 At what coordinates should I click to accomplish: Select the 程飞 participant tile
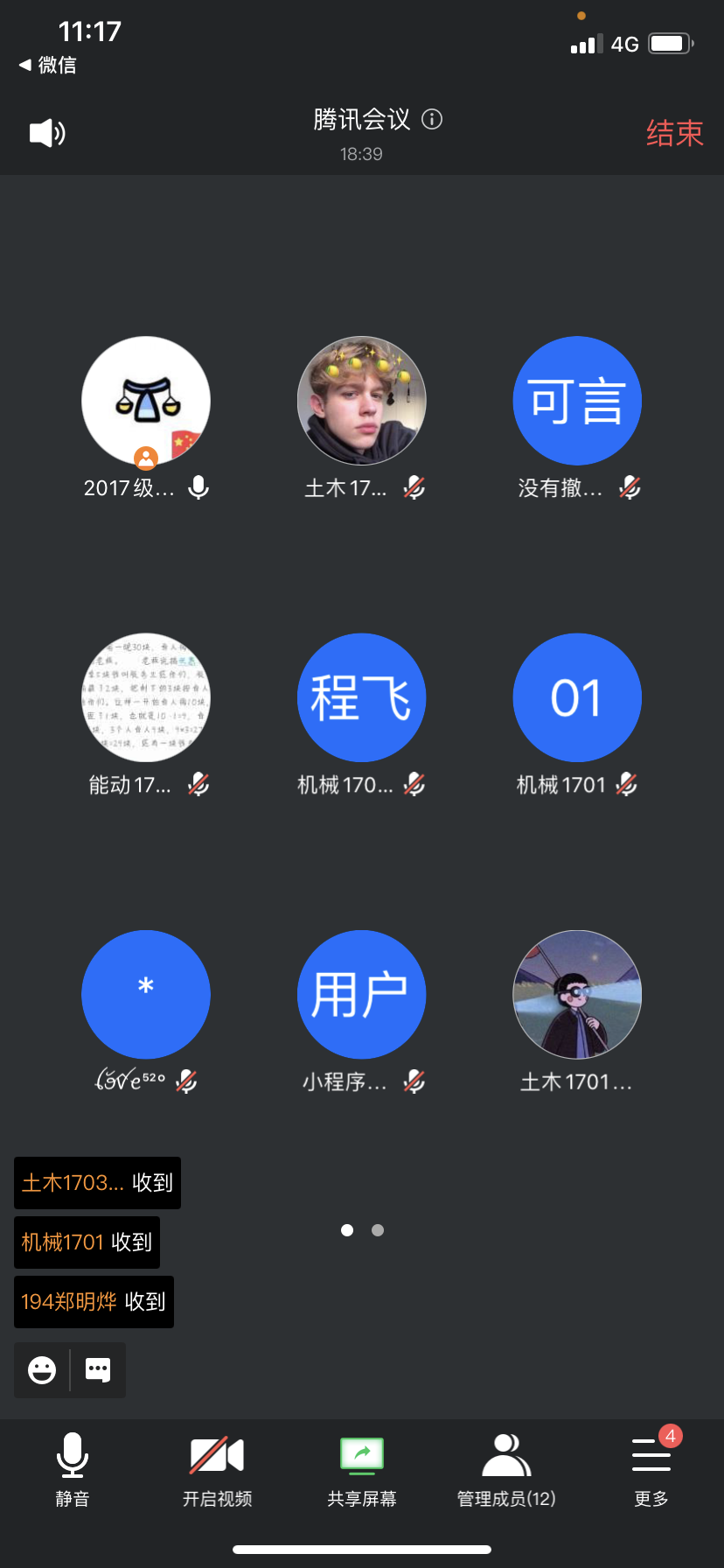[362, 697]
